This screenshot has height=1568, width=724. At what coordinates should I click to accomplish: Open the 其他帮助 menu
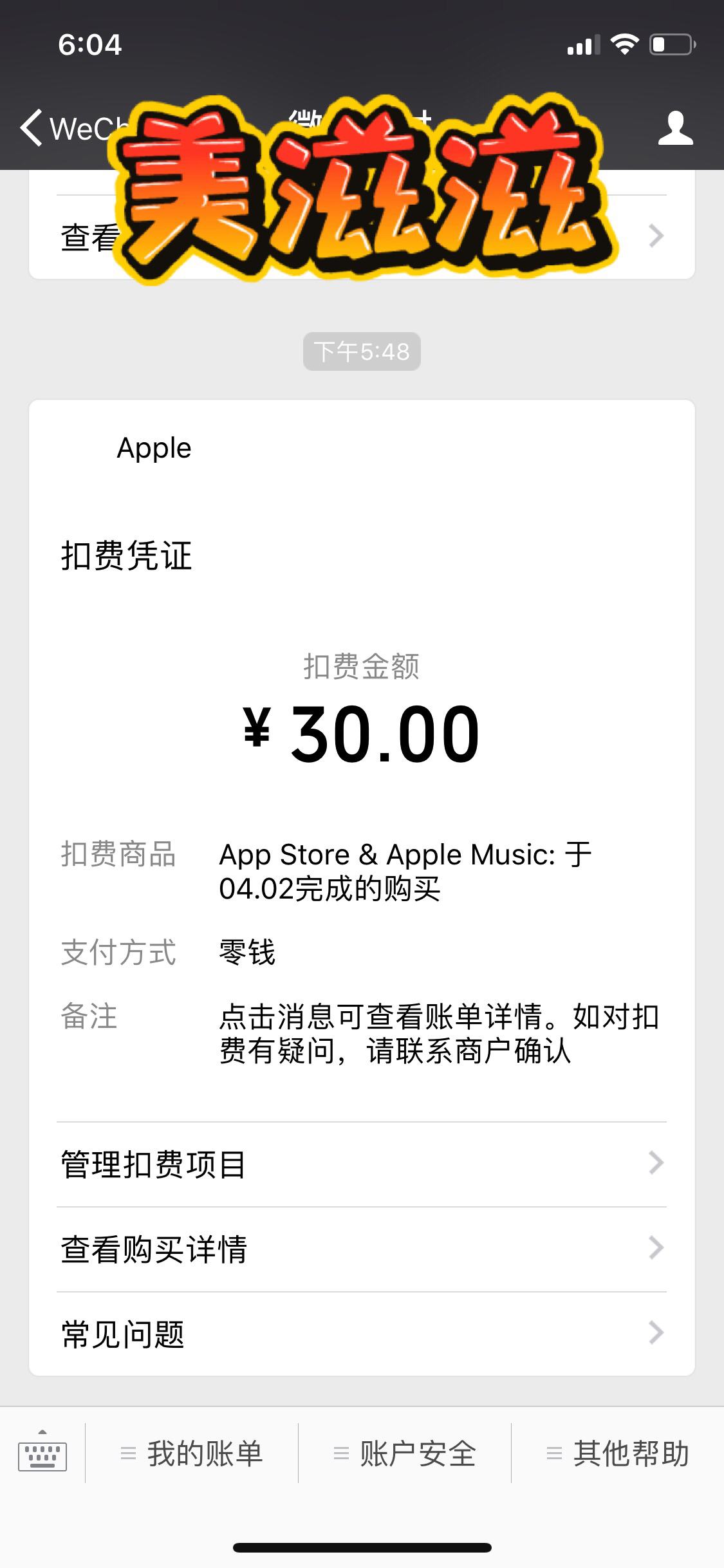618,1453
